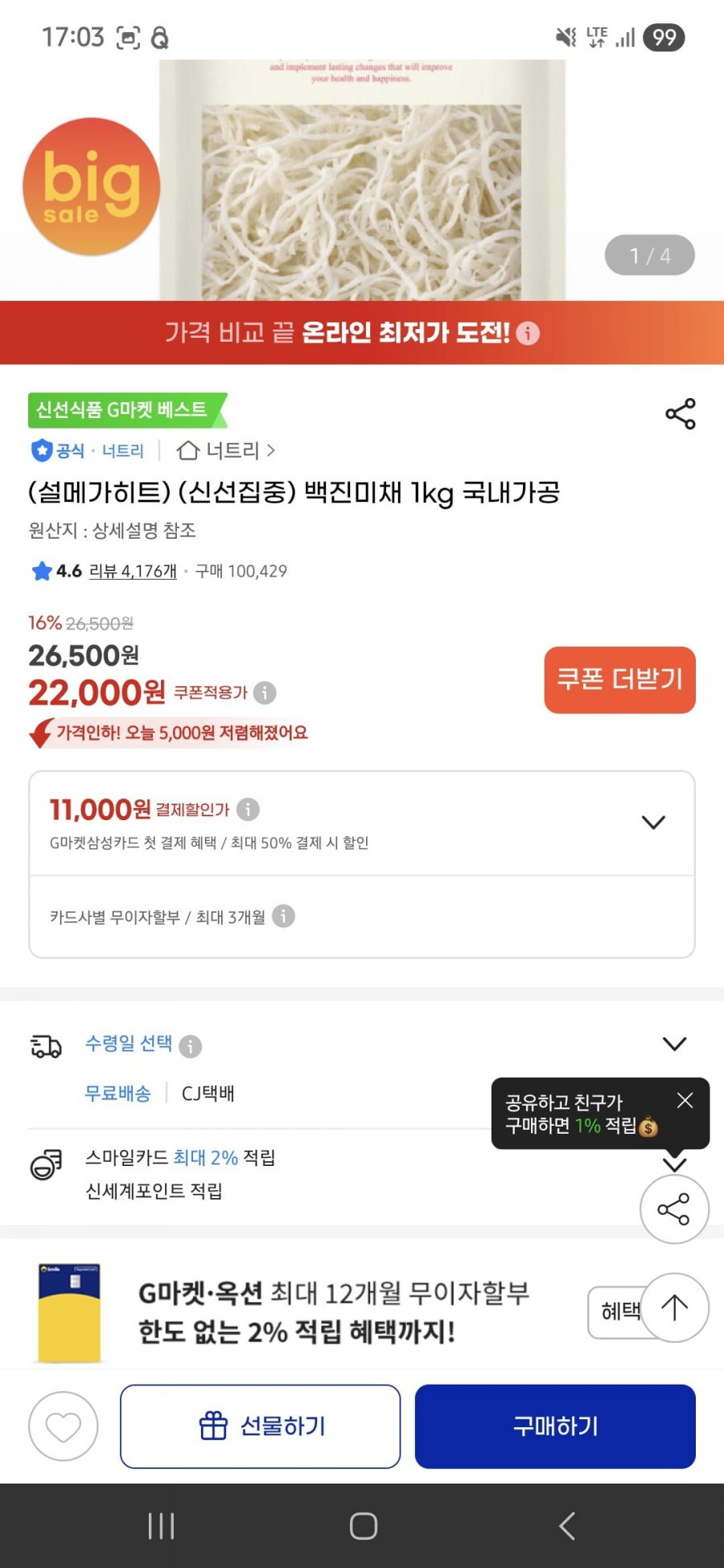Screen dimensions: 724x1568
Task: Jump back to top with arrow button
Action: 674,1307
